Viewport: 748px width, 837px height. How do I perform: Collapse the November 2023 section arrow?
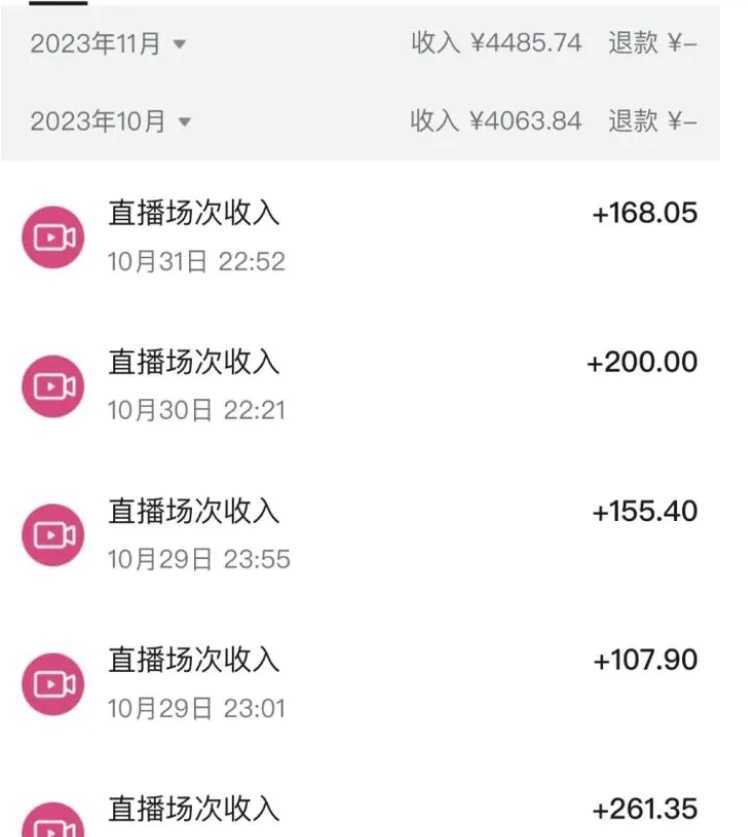[180, 45]
